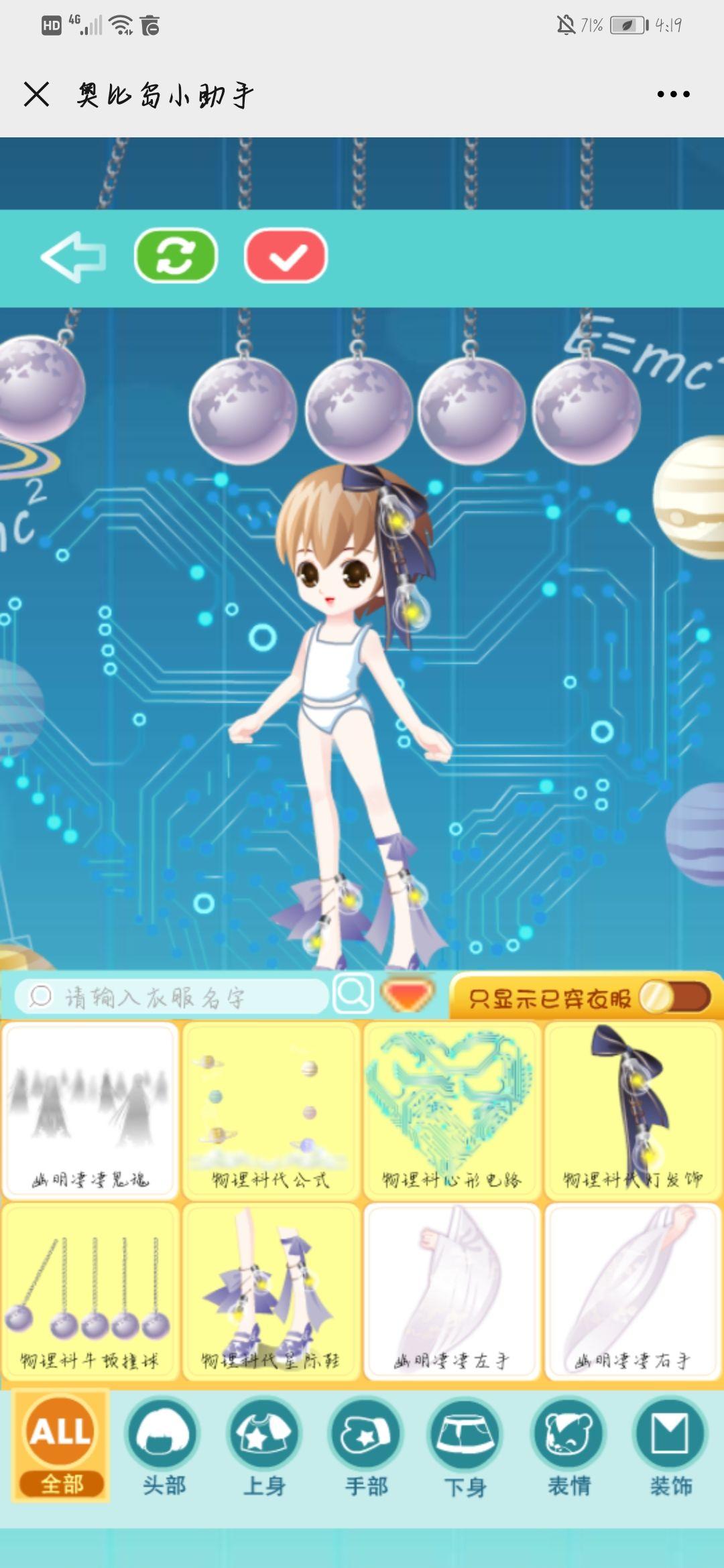Open the three-dot overflow menu
This screenshot has height=1568, width=724.
(673, 94)
